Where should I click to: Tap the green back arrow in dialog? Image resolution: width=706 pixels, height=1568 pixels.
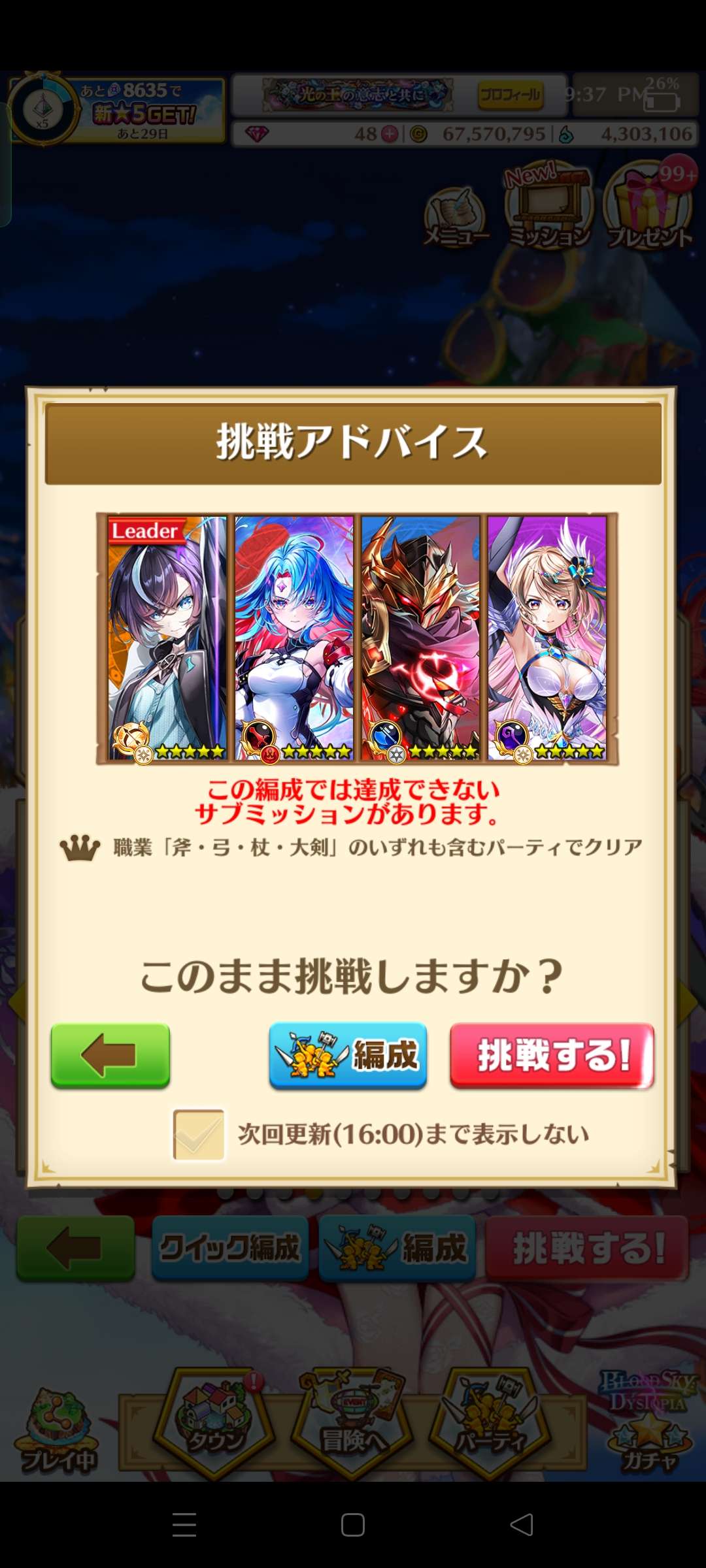(110, 1054)
